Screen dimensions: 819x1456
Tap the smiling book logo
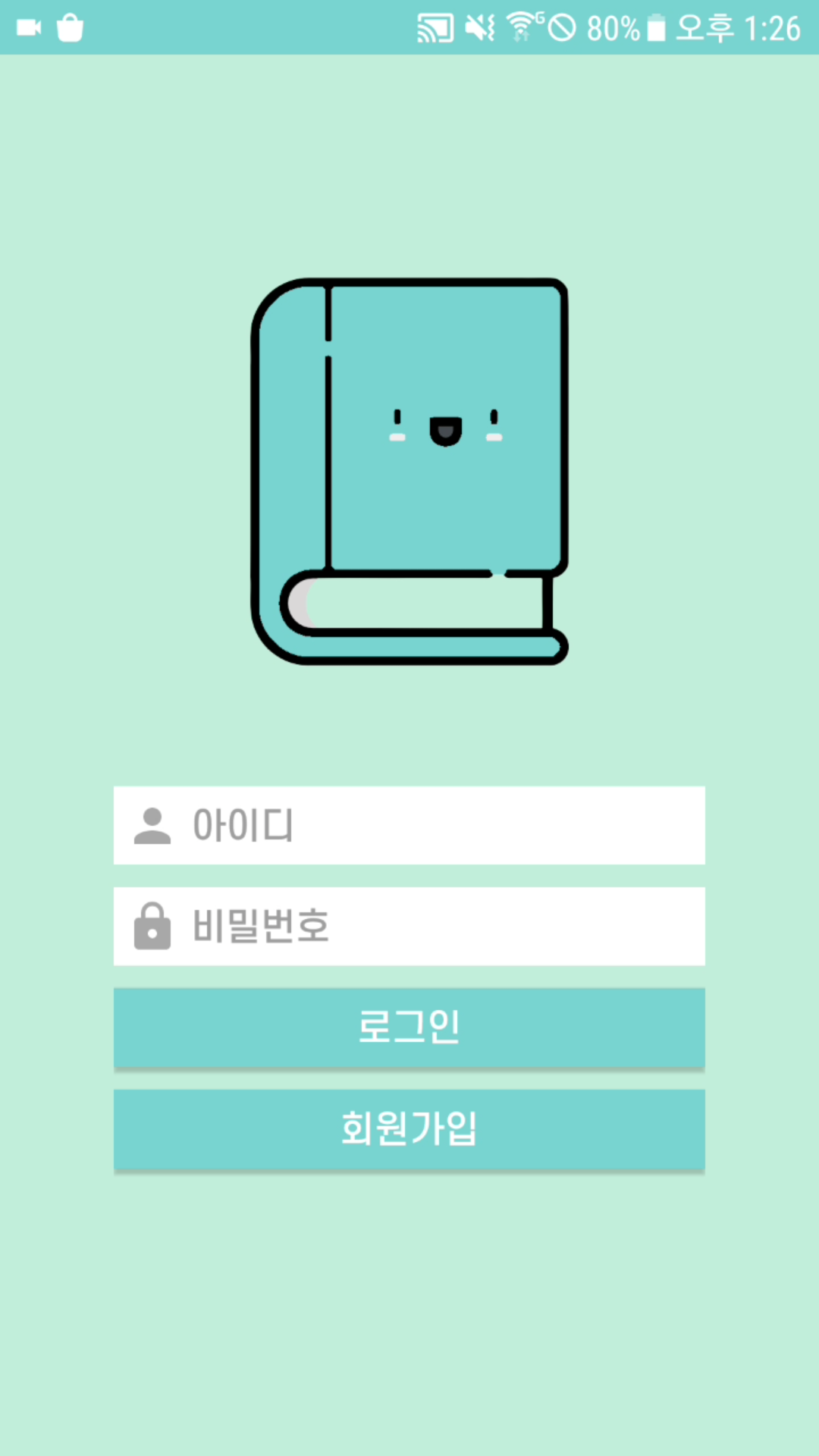point(409,470)
